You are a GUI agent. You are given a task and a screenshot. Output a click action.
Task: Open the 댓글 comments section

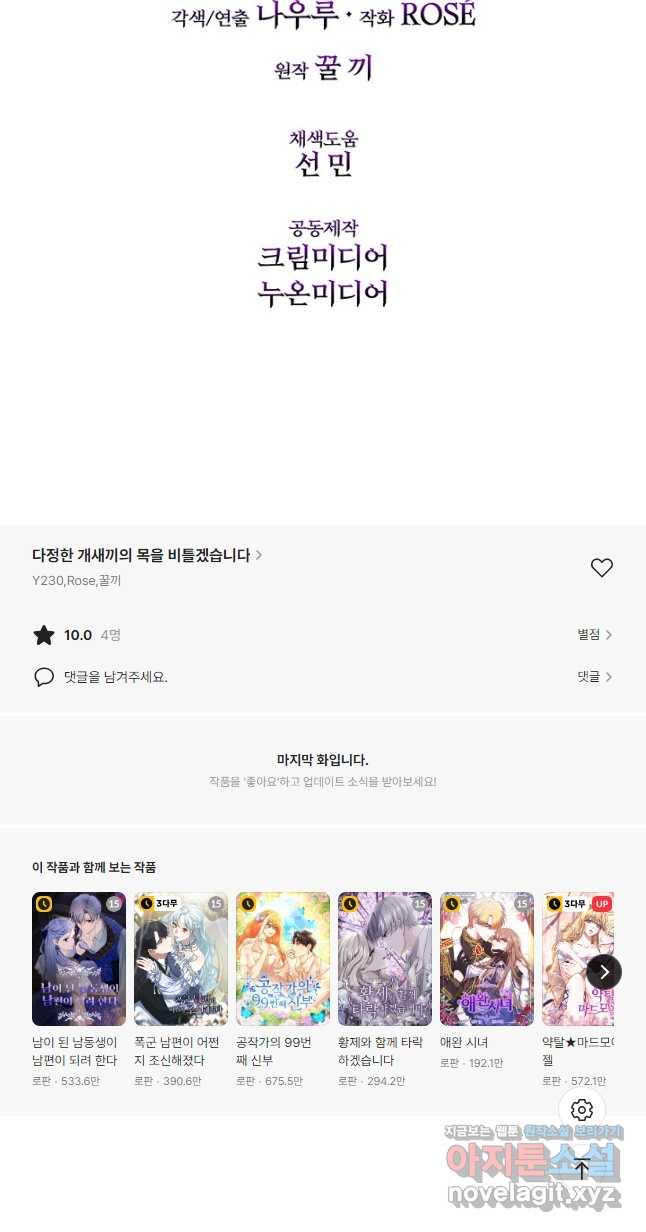click(x=594, y=677)
